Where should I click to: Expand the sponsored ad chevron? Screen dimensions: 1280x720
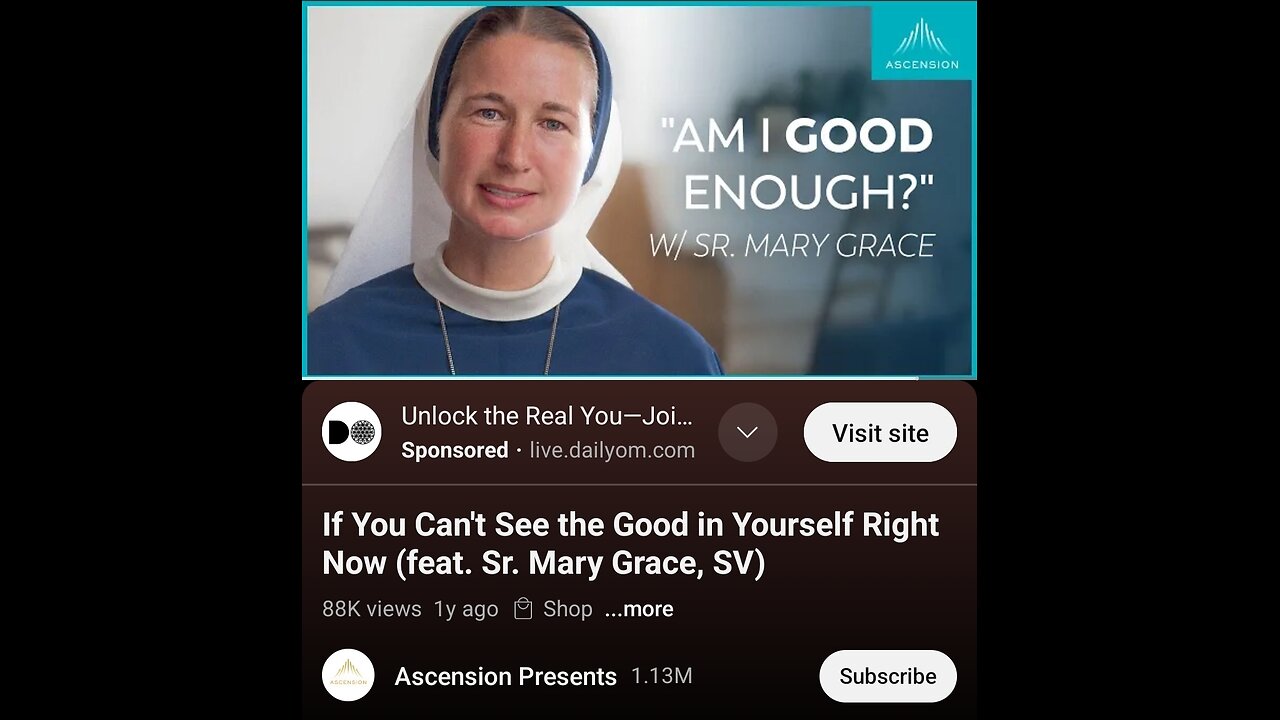tap(747, 433)
